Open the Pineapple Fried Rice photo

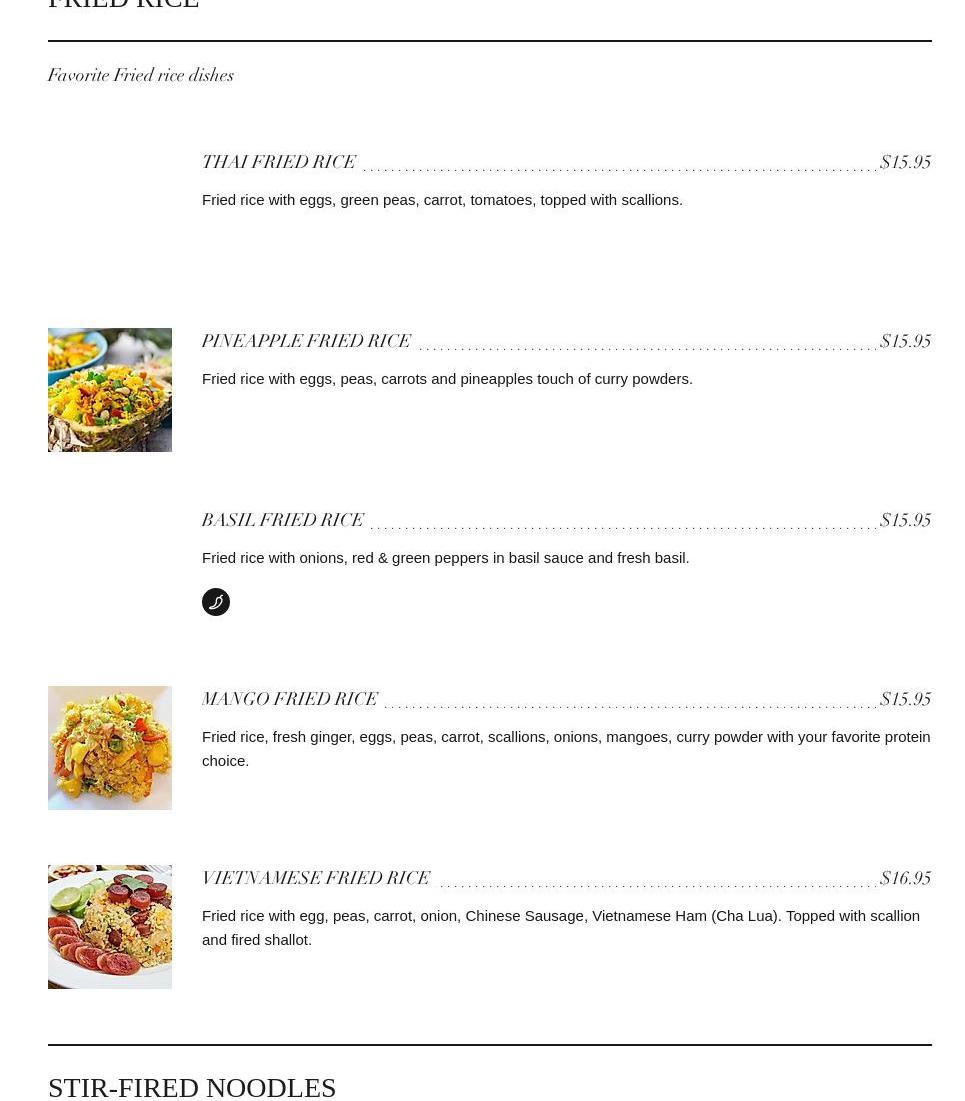coord(110,390)
